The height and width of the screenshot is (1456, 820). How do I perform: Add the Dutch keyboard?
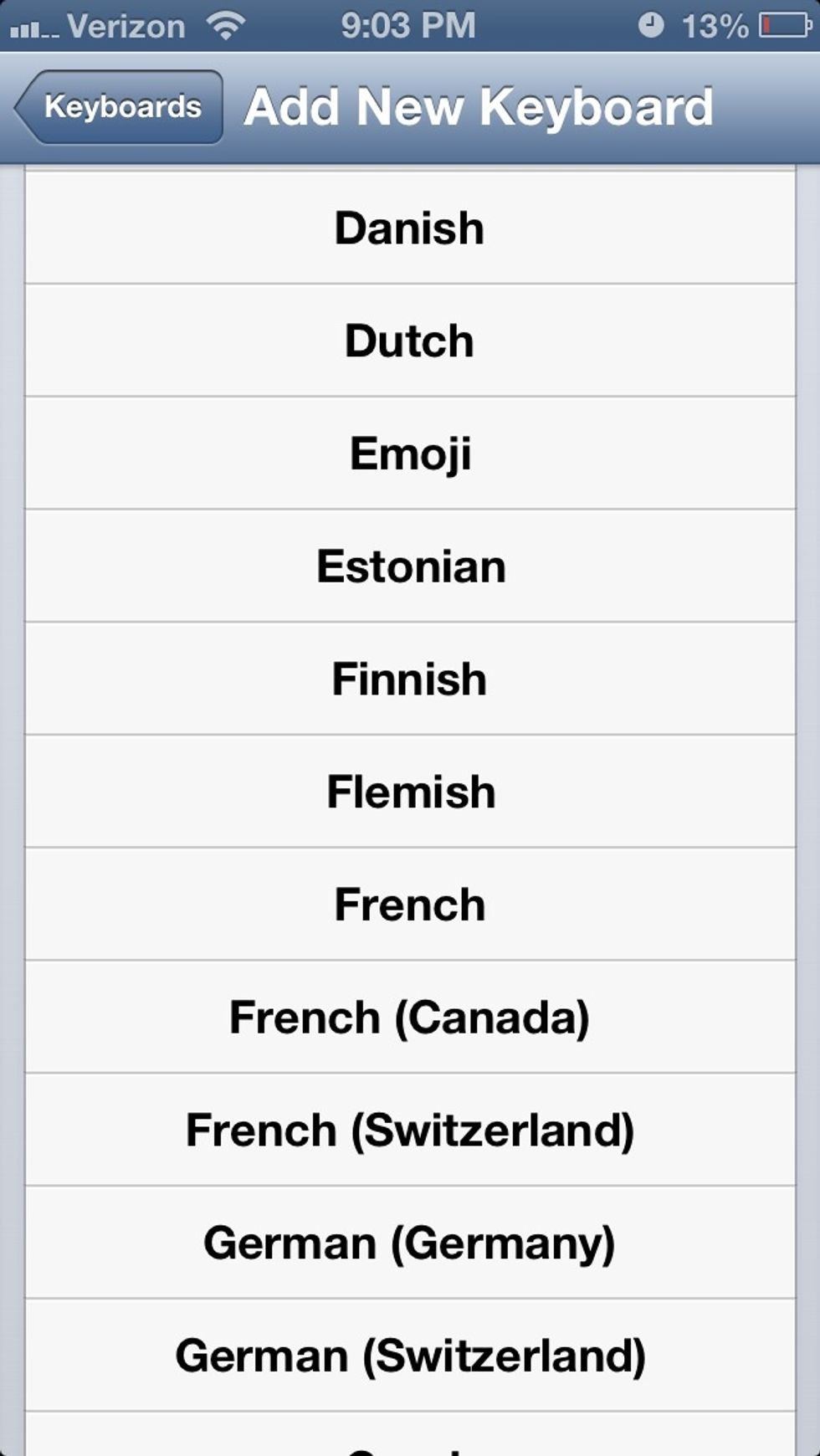[409, 340]
